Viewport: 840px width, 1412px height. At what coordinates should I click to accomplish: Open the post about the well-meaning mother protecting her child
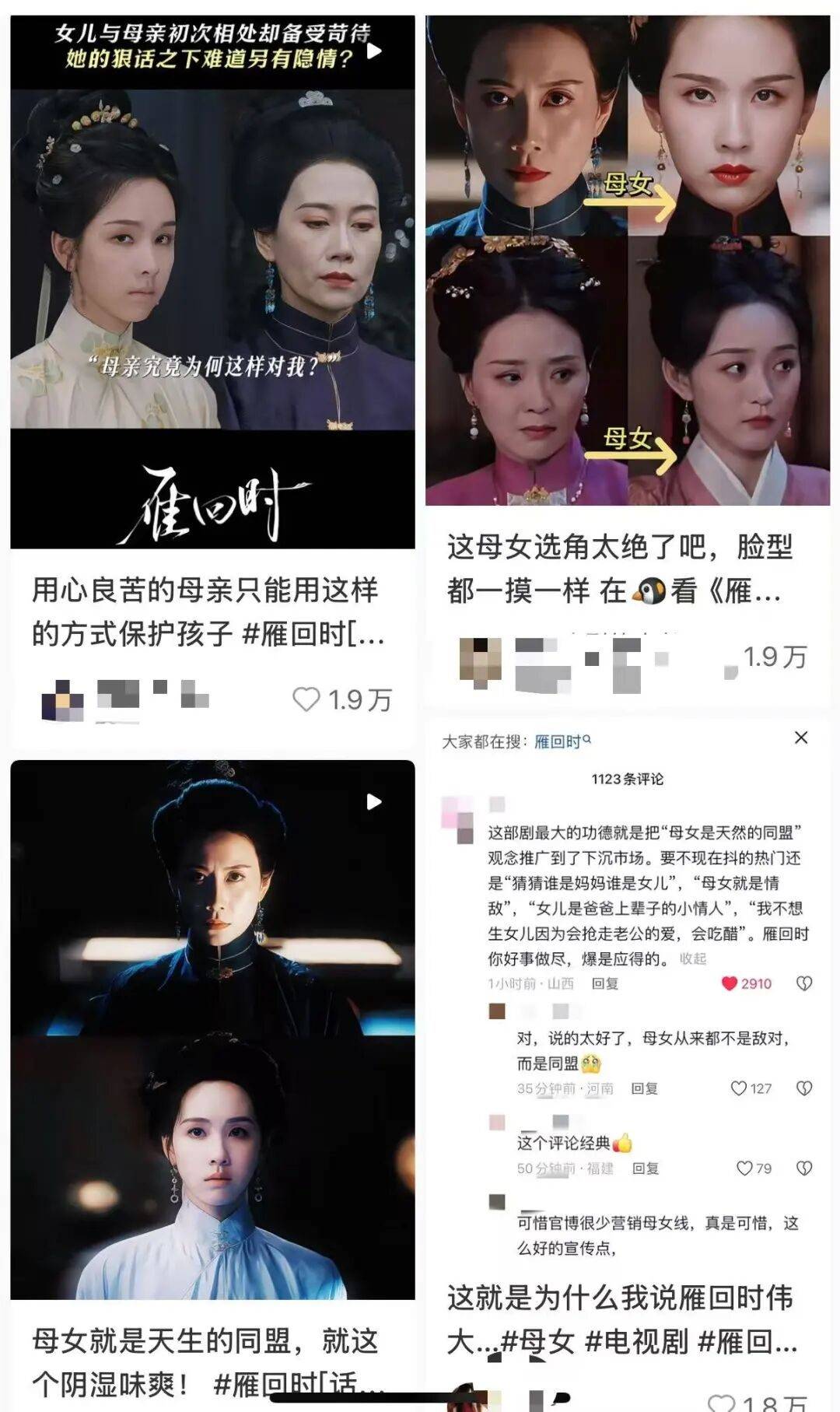pyautogui.click(x=212, y=280)
